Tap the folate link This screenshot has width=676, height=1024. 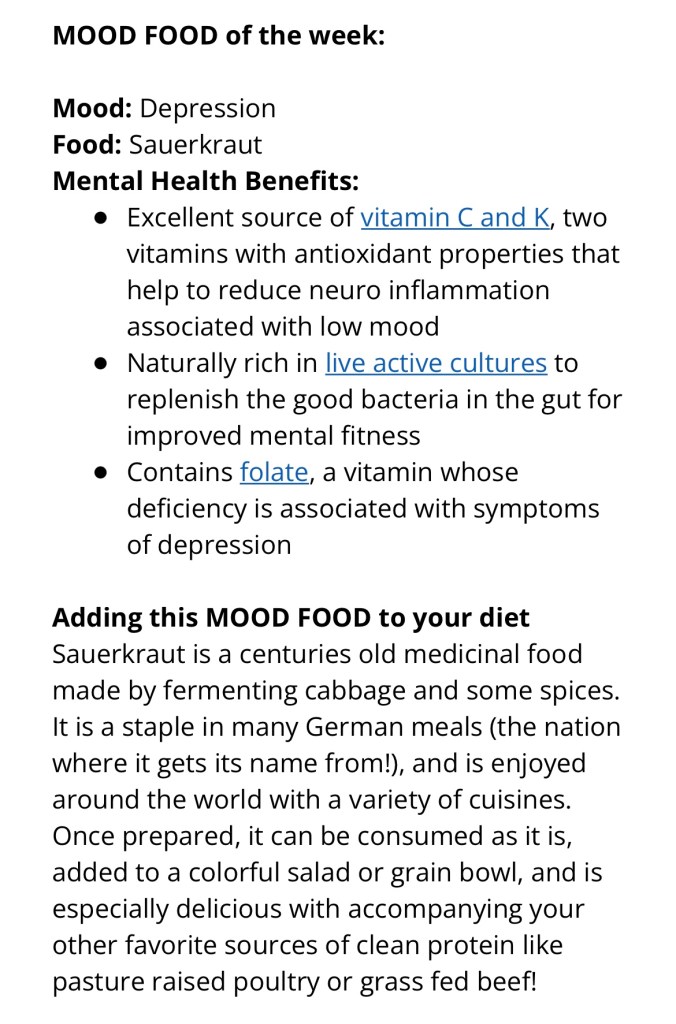pos(274,471)
